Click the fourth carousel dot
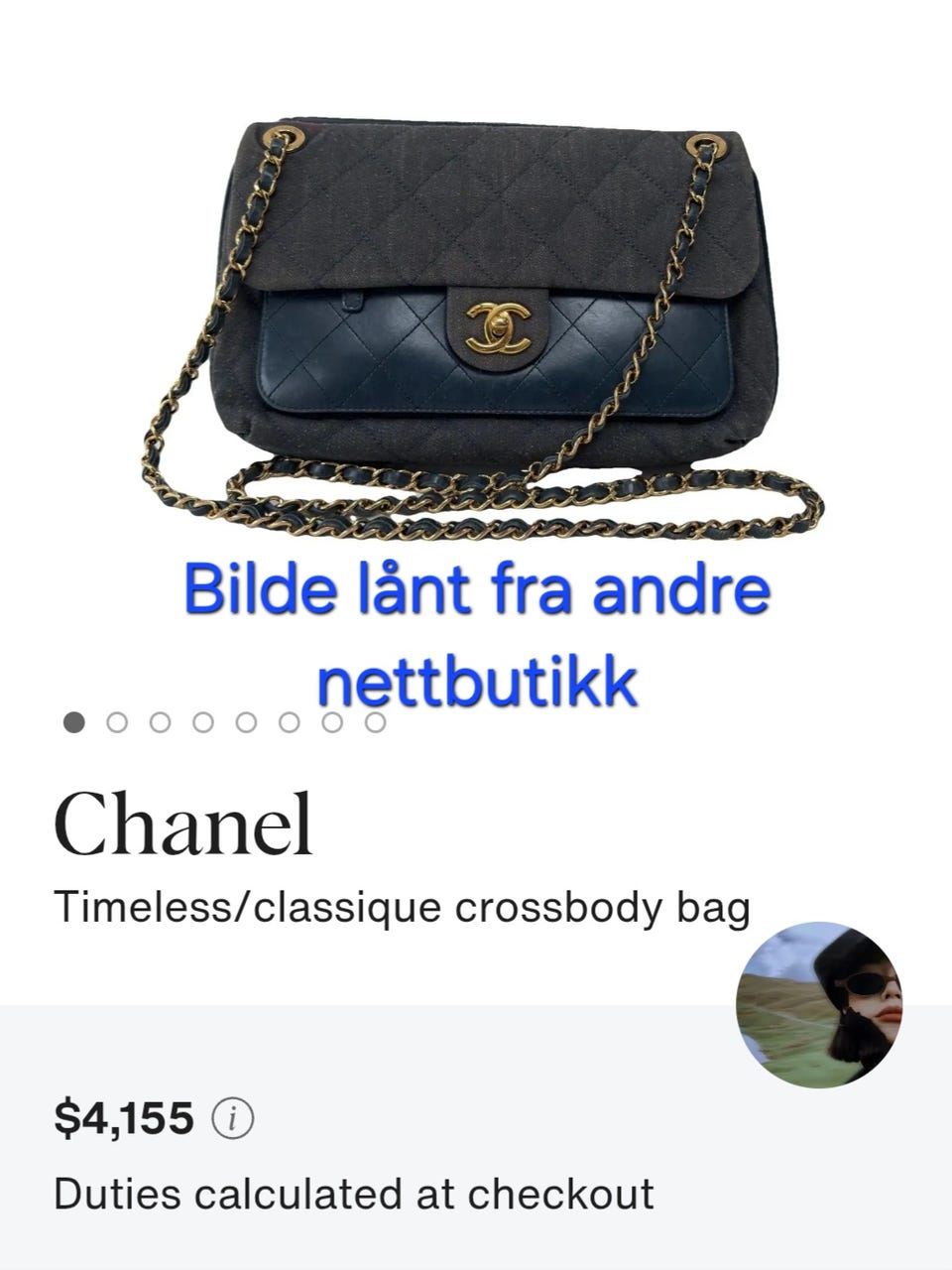The width and height of the screenshot is (952, 1270). click(200, 721)
